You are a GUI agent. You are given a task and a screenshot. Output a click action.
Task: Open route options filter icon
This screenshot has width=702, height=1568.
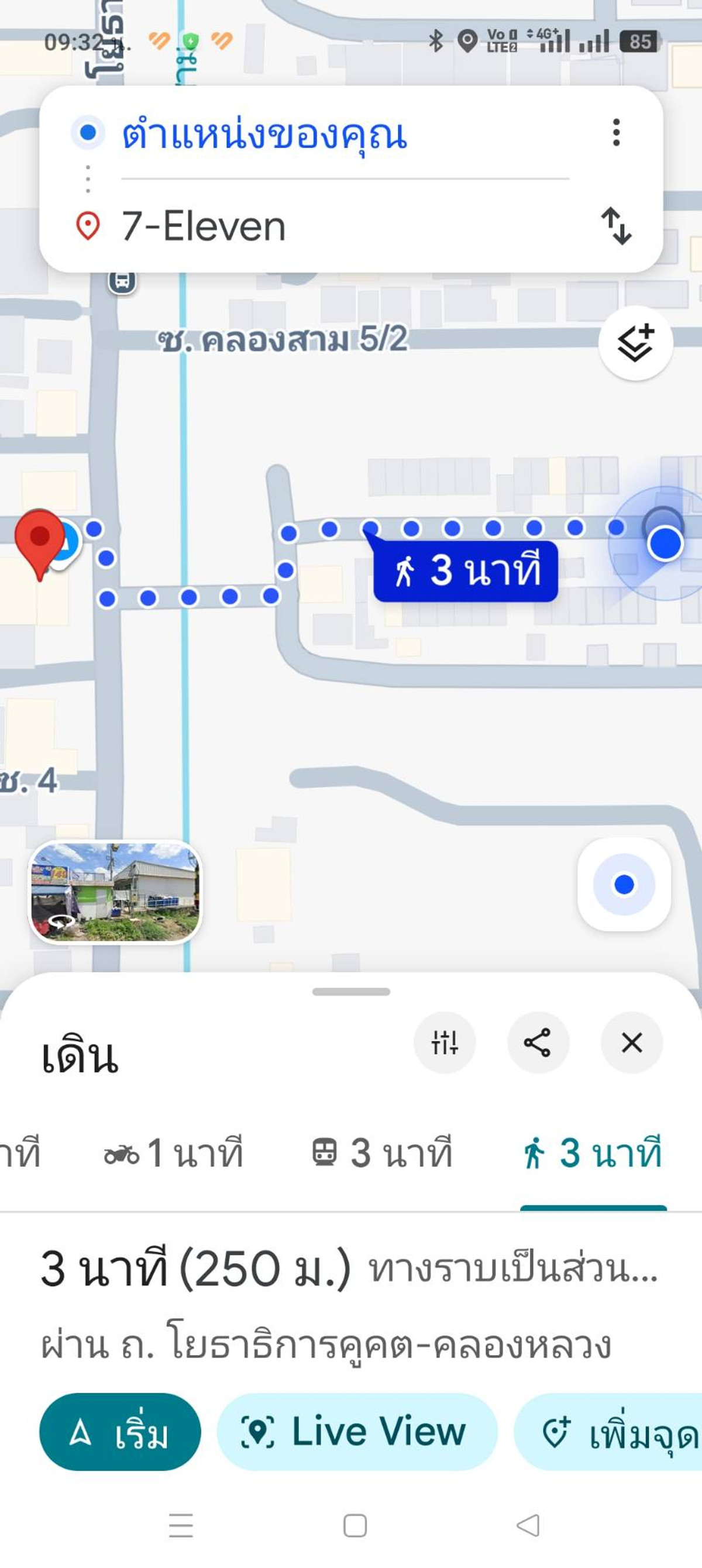coord(445,1042)
